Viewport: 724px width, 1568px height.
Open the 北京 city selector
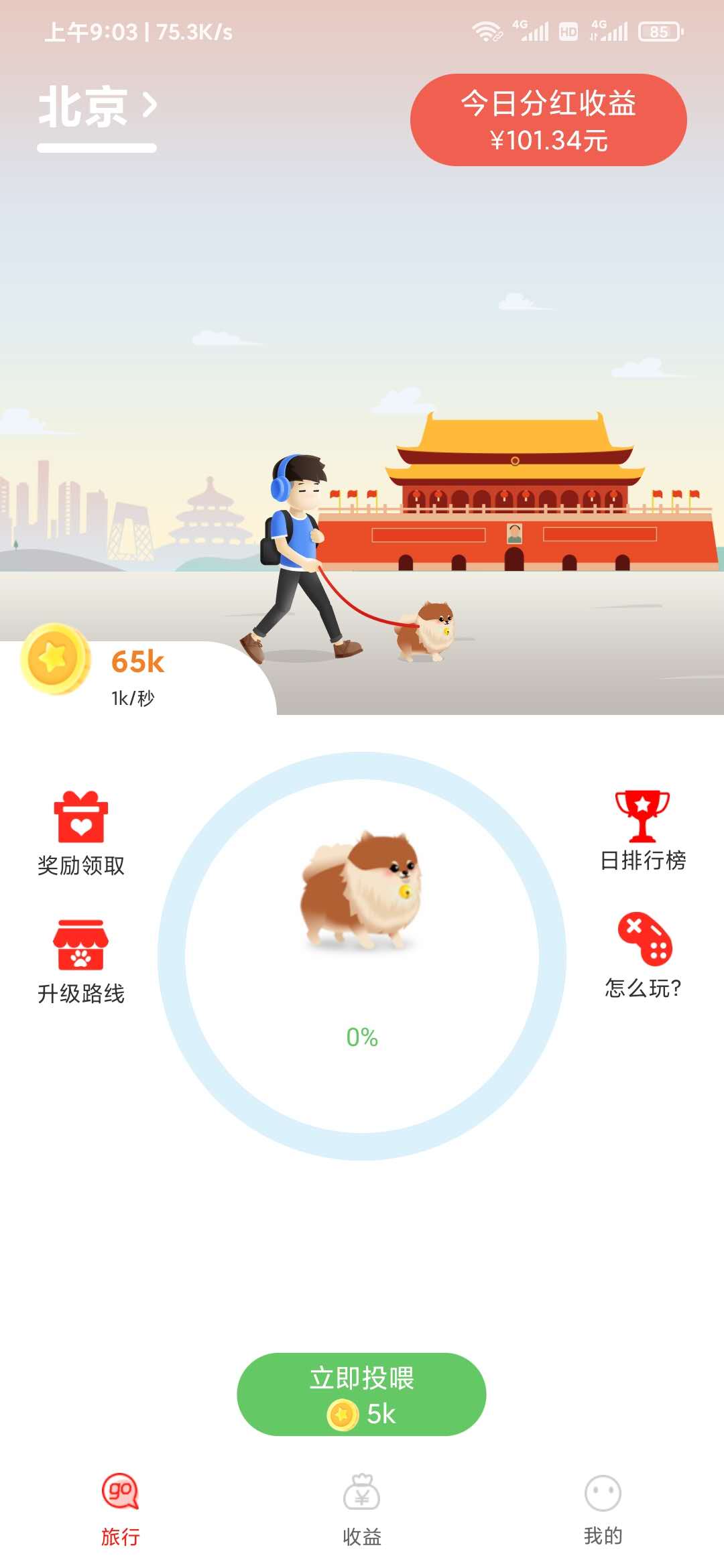click(97, 107)
